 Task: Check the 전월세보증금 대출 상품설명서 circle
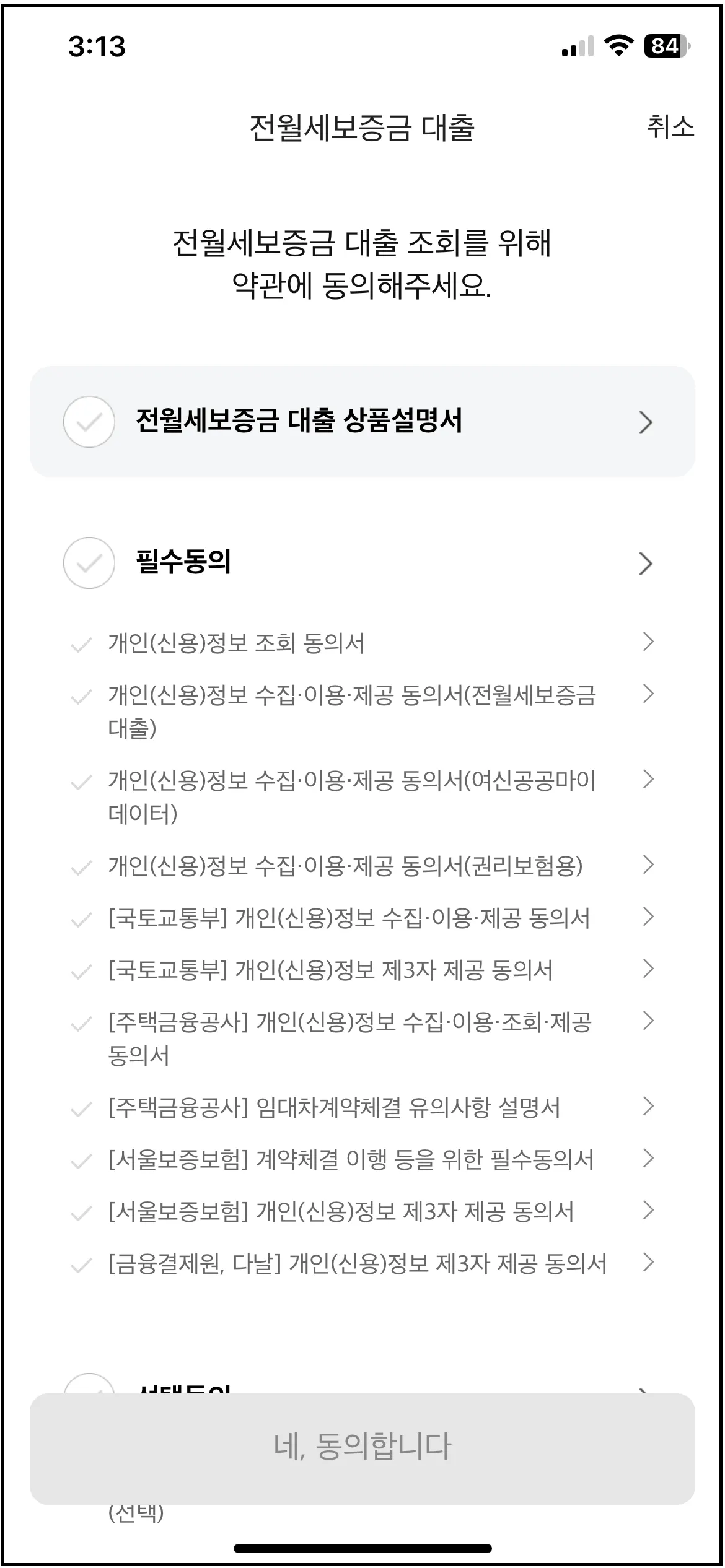pyautogui.click(x=89, y=422)
